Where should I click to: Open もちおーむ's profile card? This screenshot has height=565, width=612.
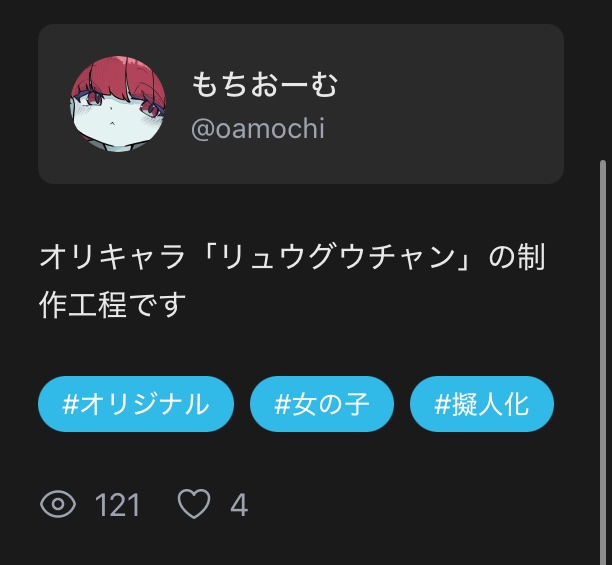point(300,104)
